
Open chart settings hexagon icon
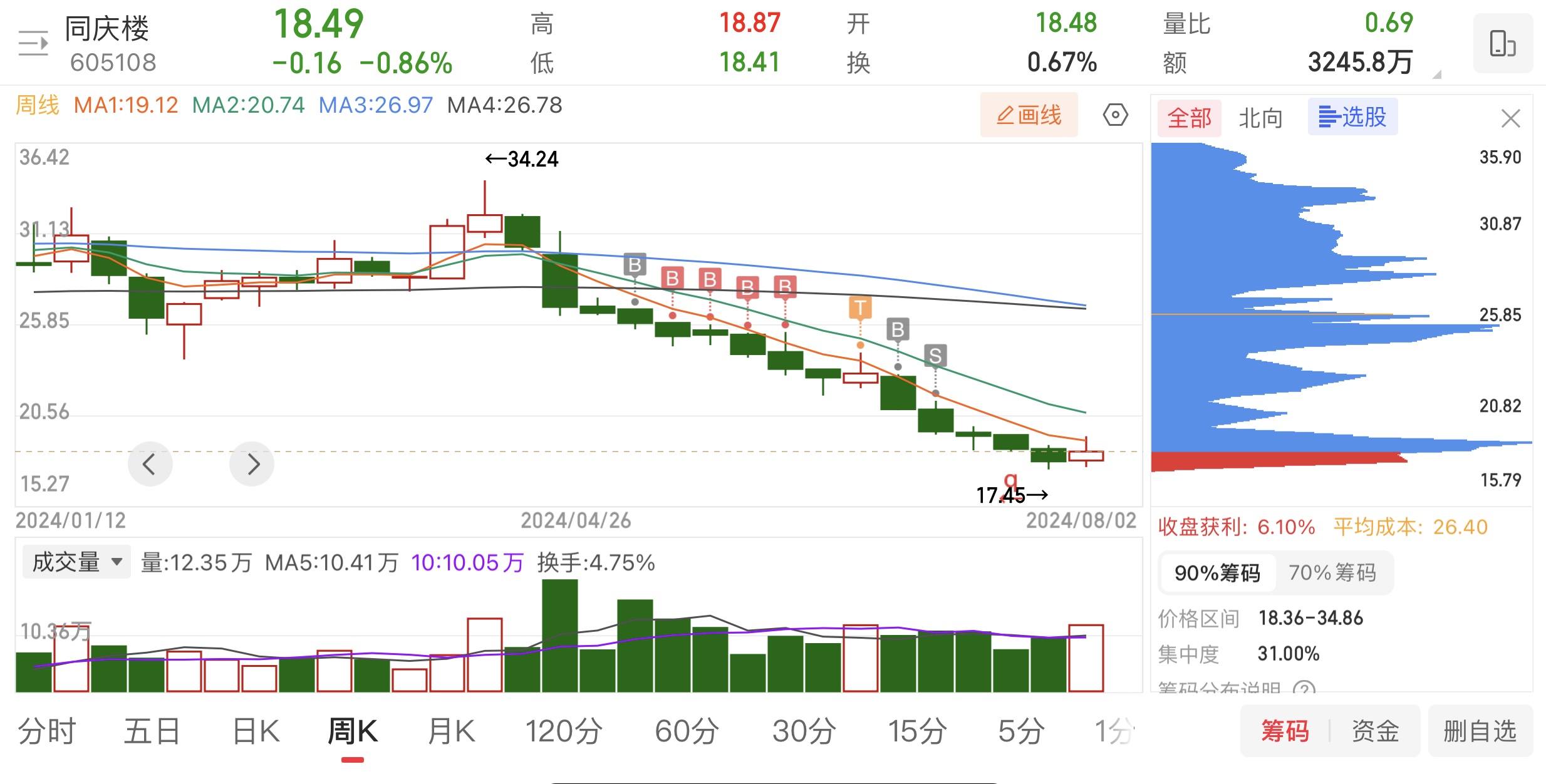tap(1115, 115)
